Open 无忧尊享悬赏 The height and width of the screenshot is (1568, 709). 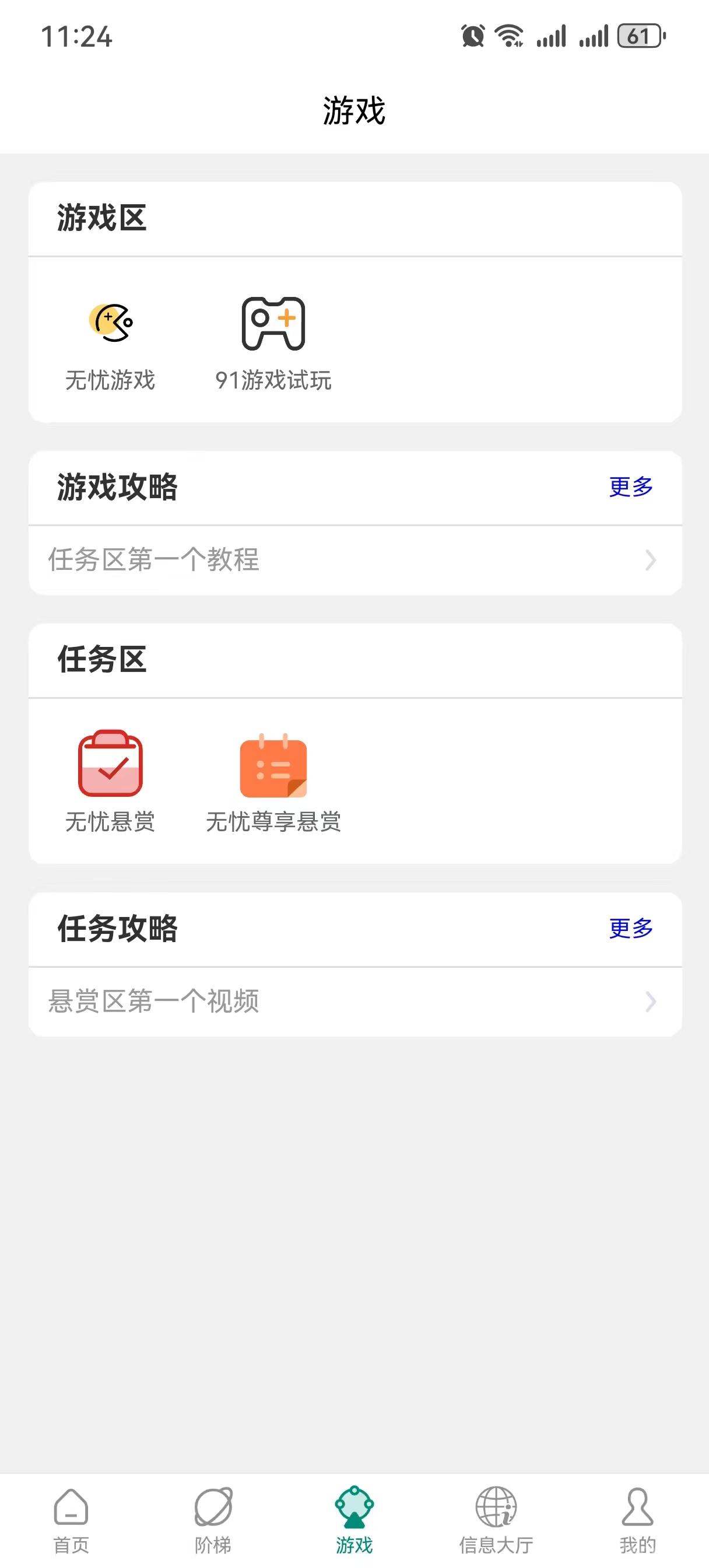[x=273, y=782]
